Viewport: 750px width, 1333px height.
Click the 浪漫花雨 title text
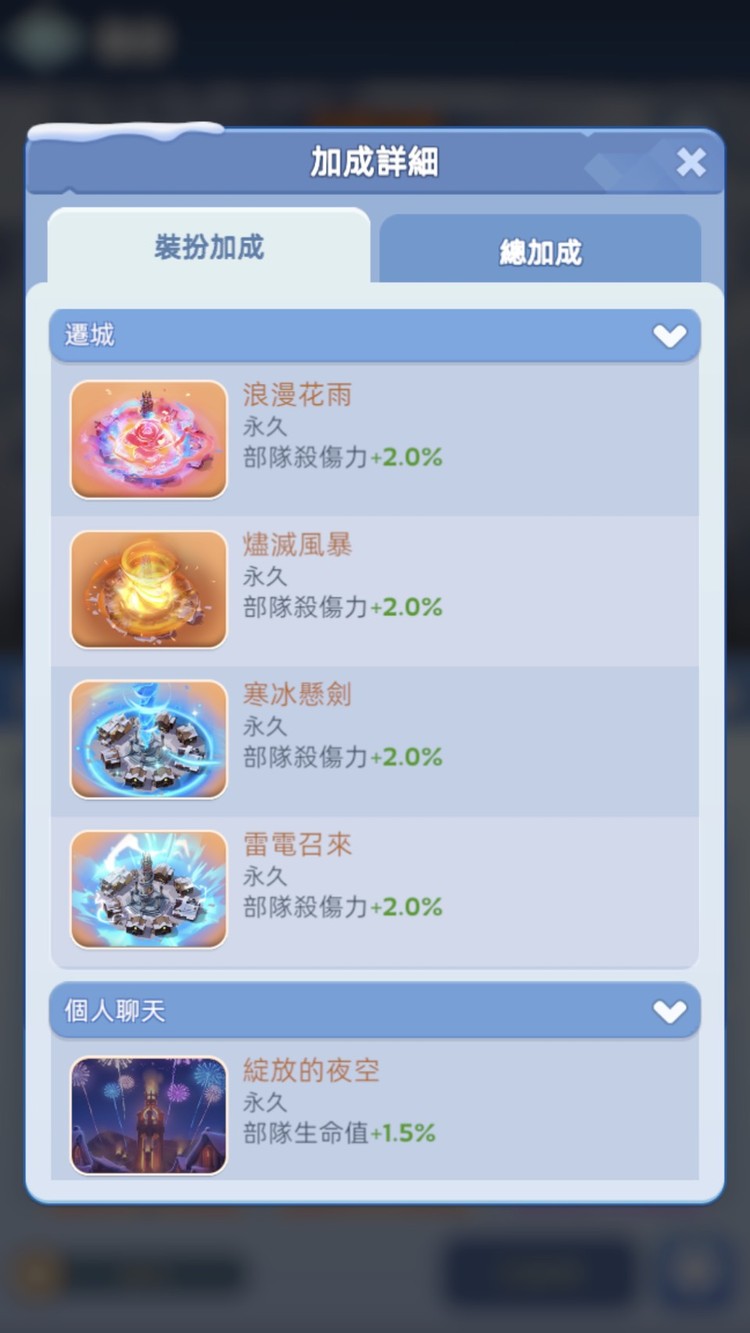[x=297, y=397]
